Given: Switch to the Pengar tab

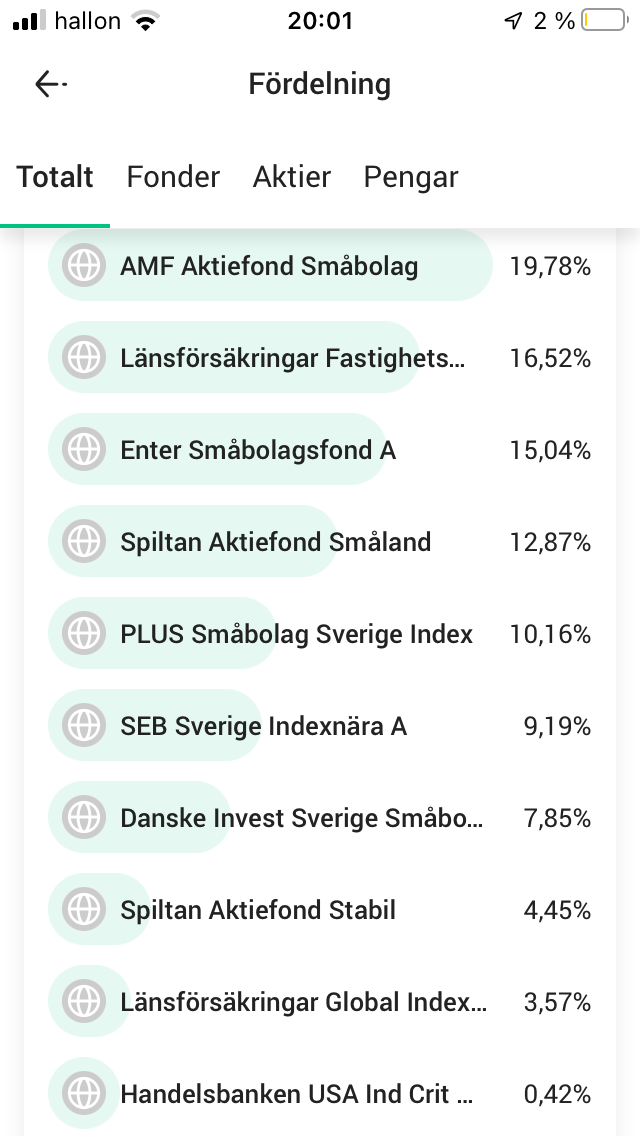Looking at the screenshot, I should [x=411, y=177].
